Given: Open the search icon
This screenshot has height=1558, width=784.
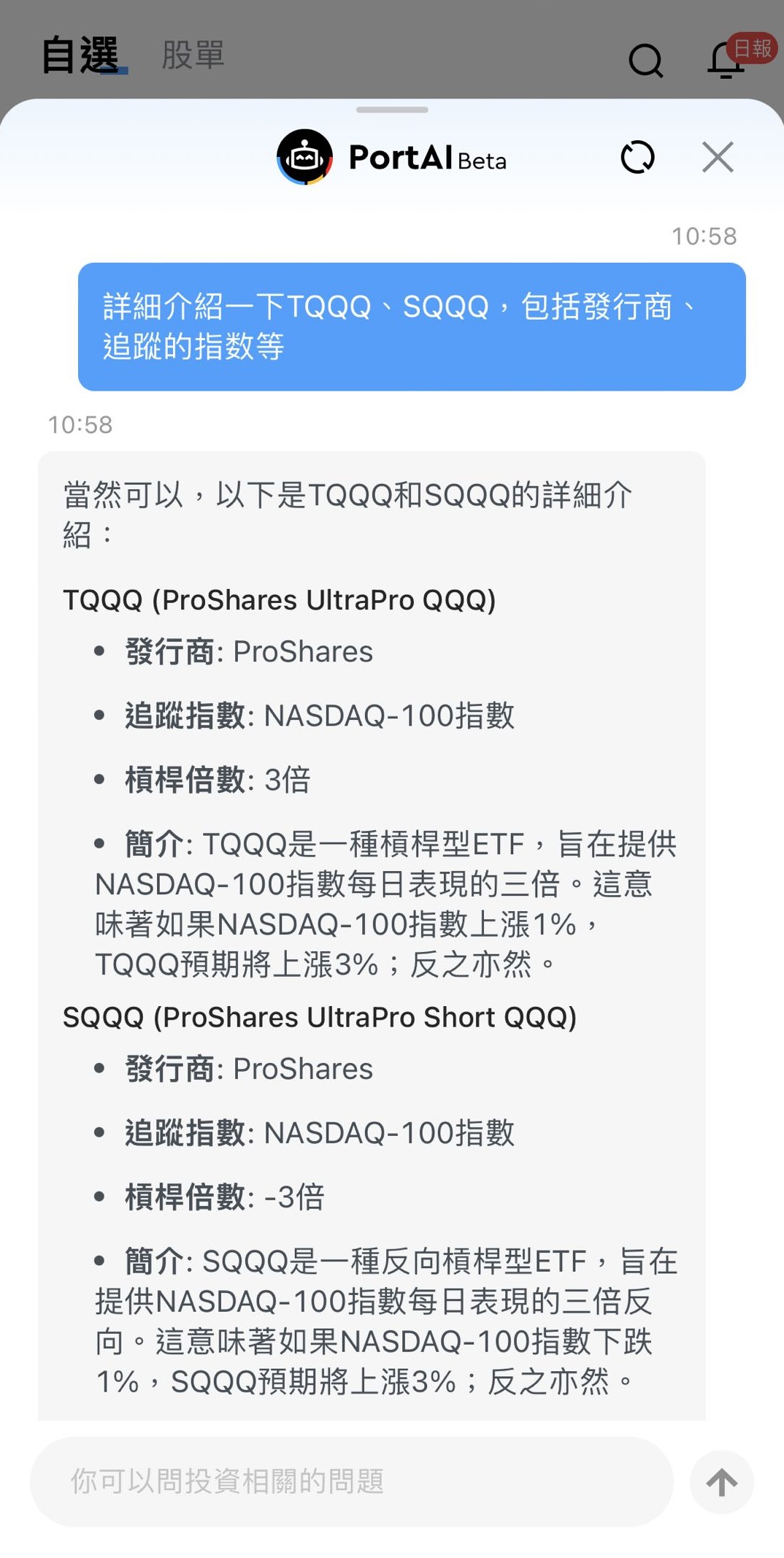Looking at the screenshot, I should point(645,60).
